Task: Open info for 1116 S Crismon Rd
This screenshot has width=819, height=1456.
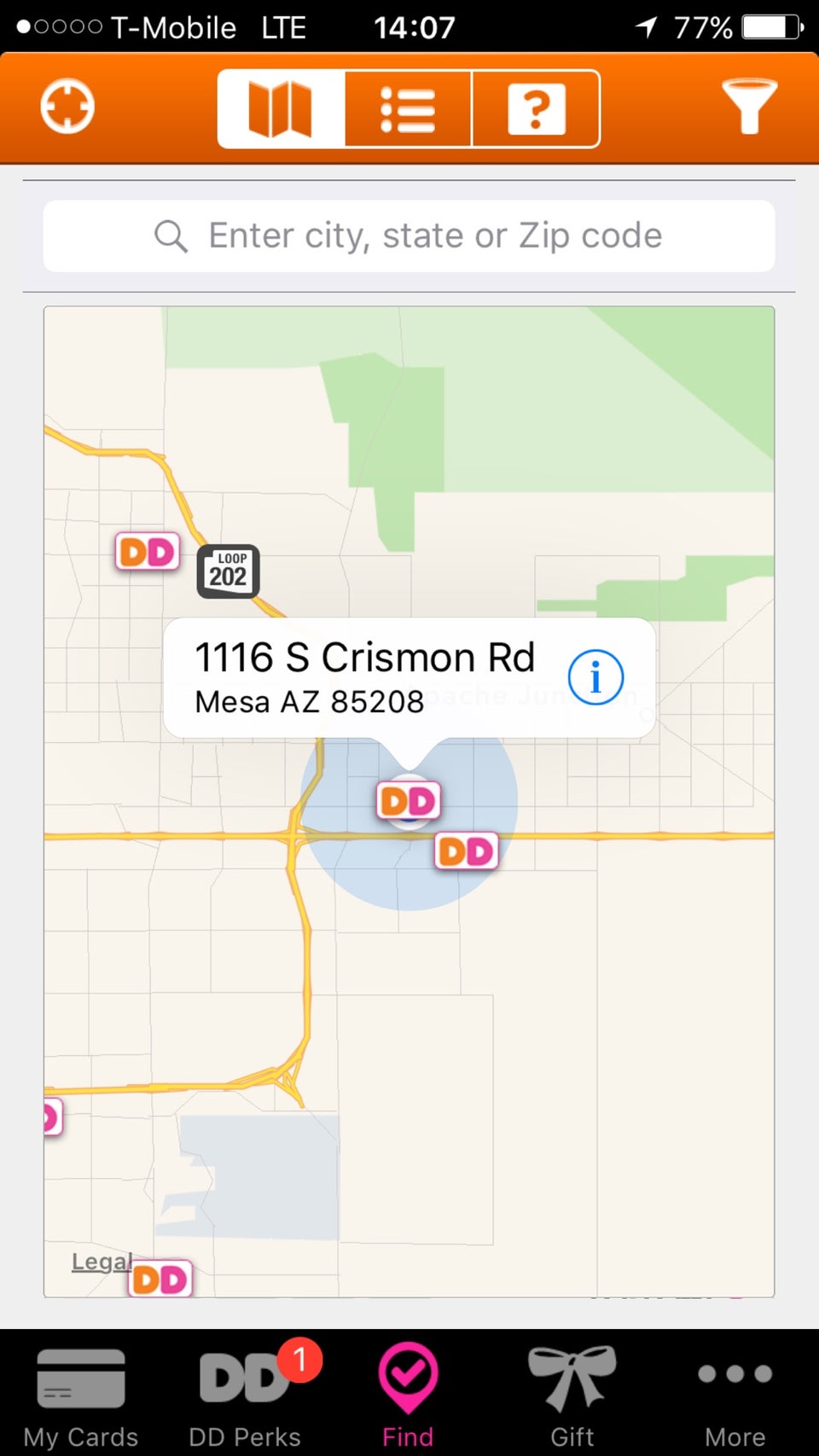Action: pyautogui.click(x=595, y=678)
